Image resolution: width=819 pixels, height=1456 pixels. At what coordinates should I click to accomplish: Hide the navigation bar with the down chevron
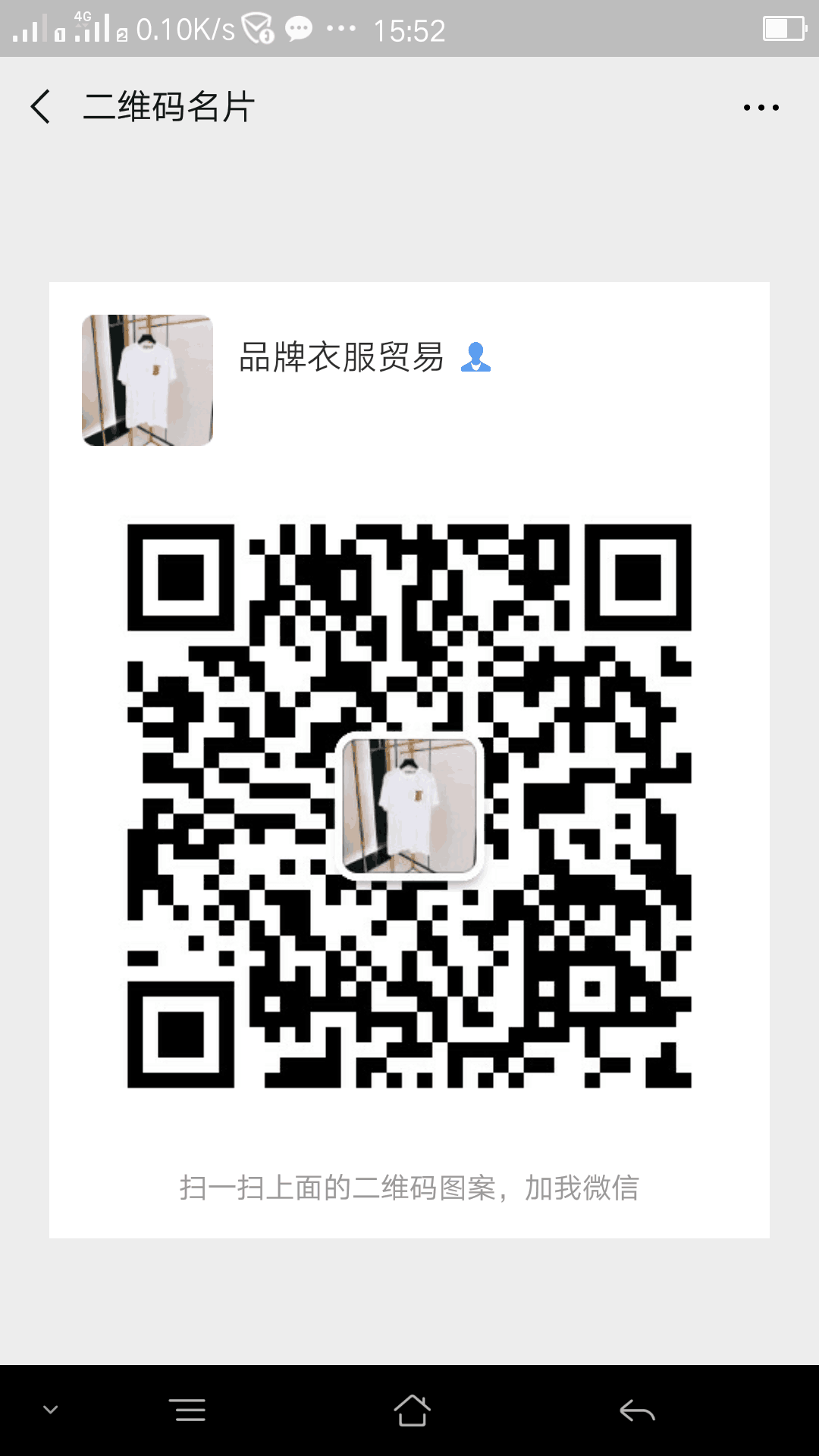pyautogui.click(x=51, y=1410)
